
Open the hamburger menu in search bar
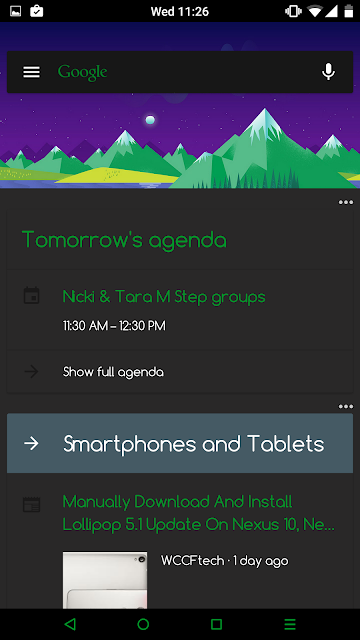(31, 72)
